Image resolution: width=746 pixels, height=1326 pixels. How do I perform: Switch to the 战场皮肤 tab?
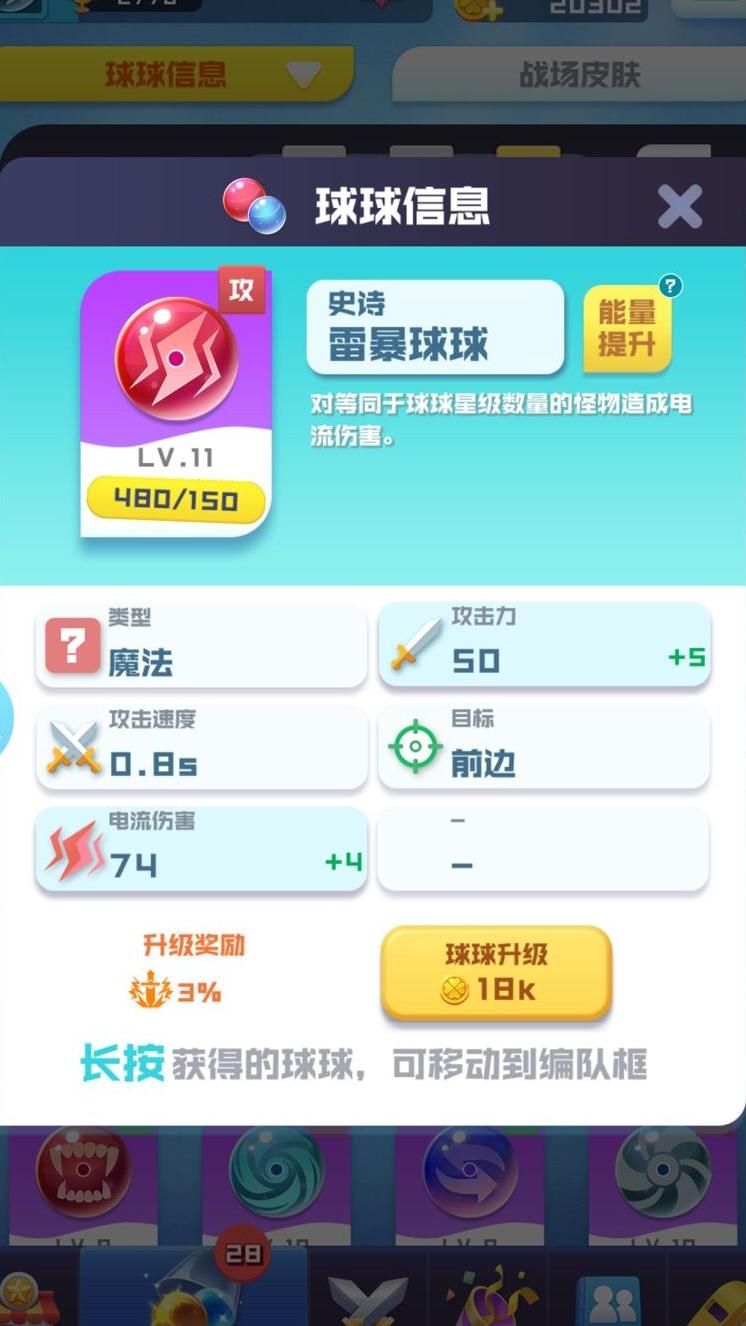tap(579, 75)
